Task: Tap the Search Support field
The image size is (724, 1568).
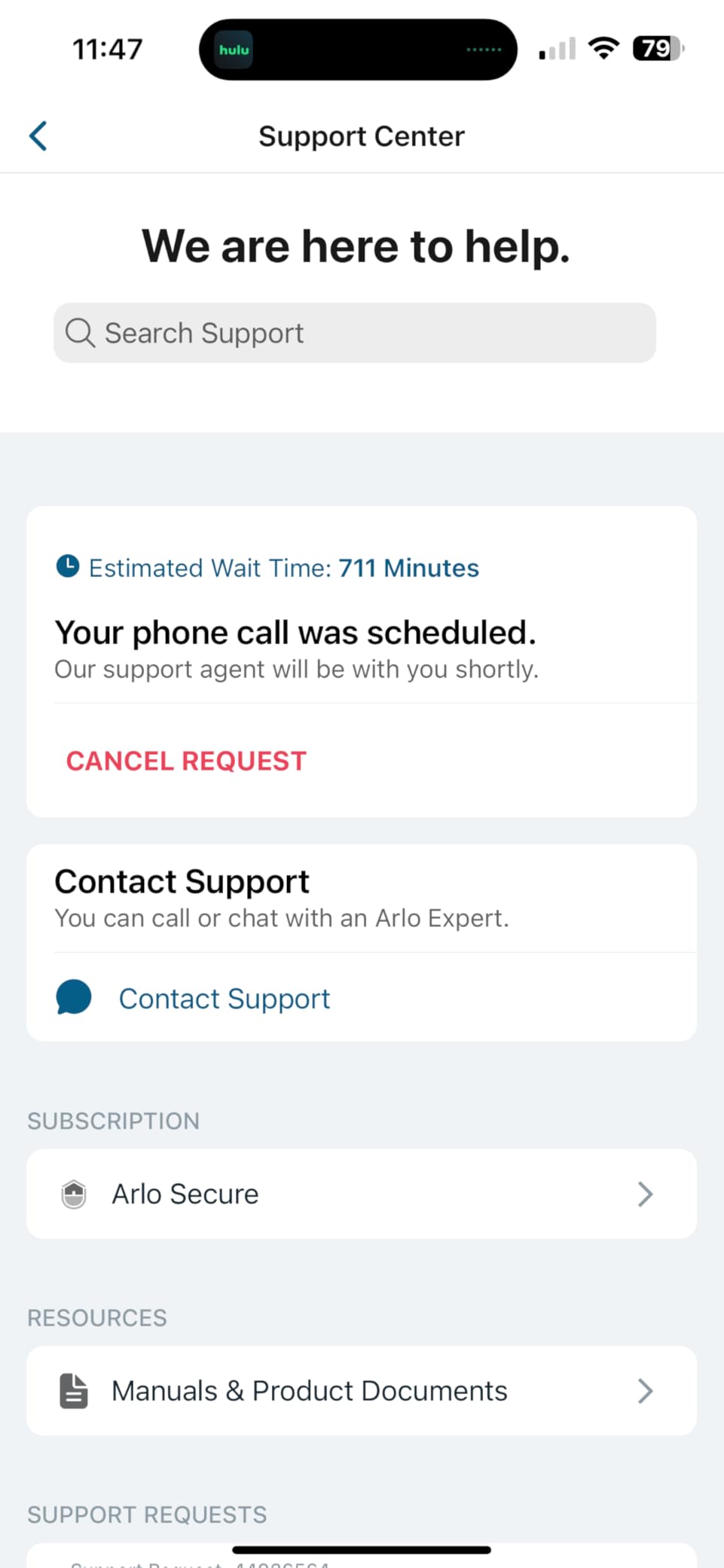Action: tap(354, 333)
